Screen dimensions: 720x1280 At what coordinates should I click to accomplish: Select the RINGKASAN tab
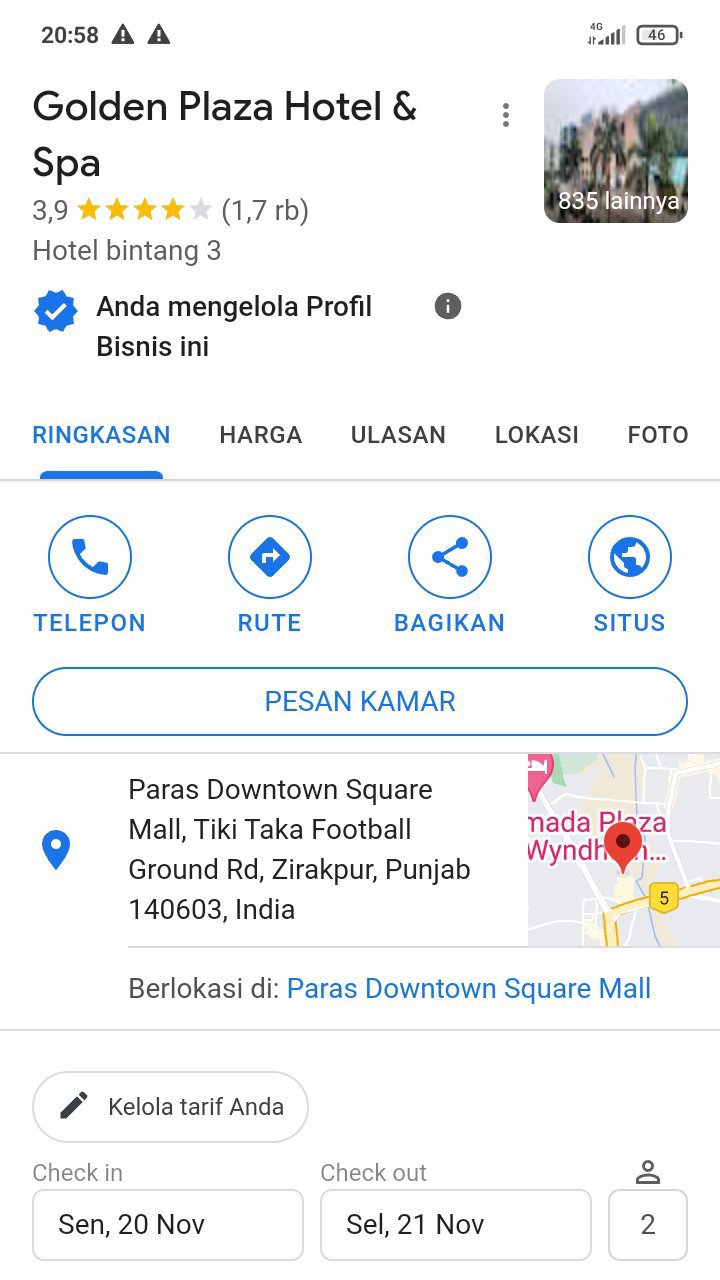(x=101, y=435)
